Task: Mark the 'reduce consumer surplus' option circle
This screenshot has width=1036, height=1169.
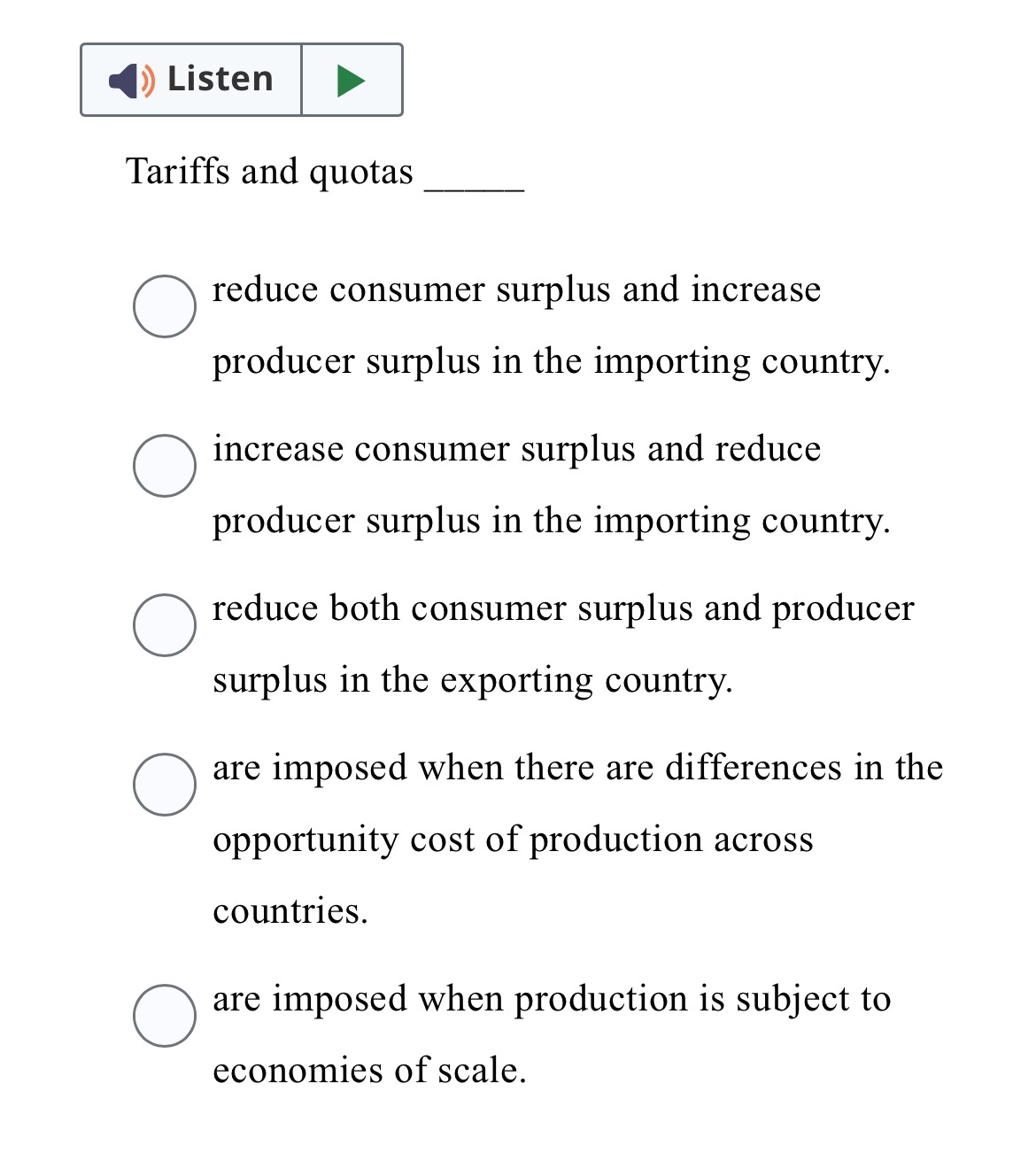Action: coord(165,306)
